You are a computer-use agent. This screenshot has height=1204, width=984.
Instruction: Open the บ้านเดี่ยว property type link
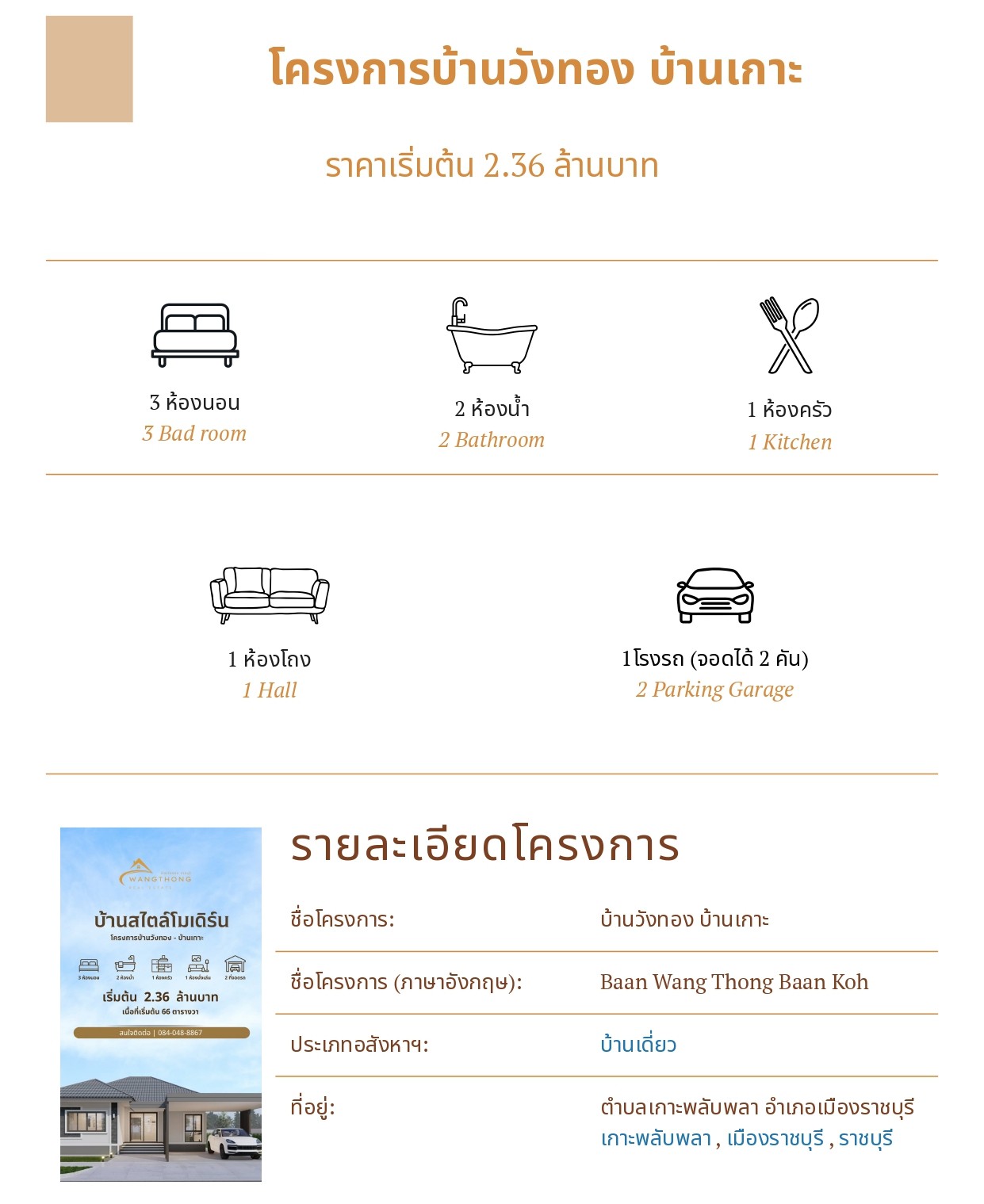tap(637, 1045)
